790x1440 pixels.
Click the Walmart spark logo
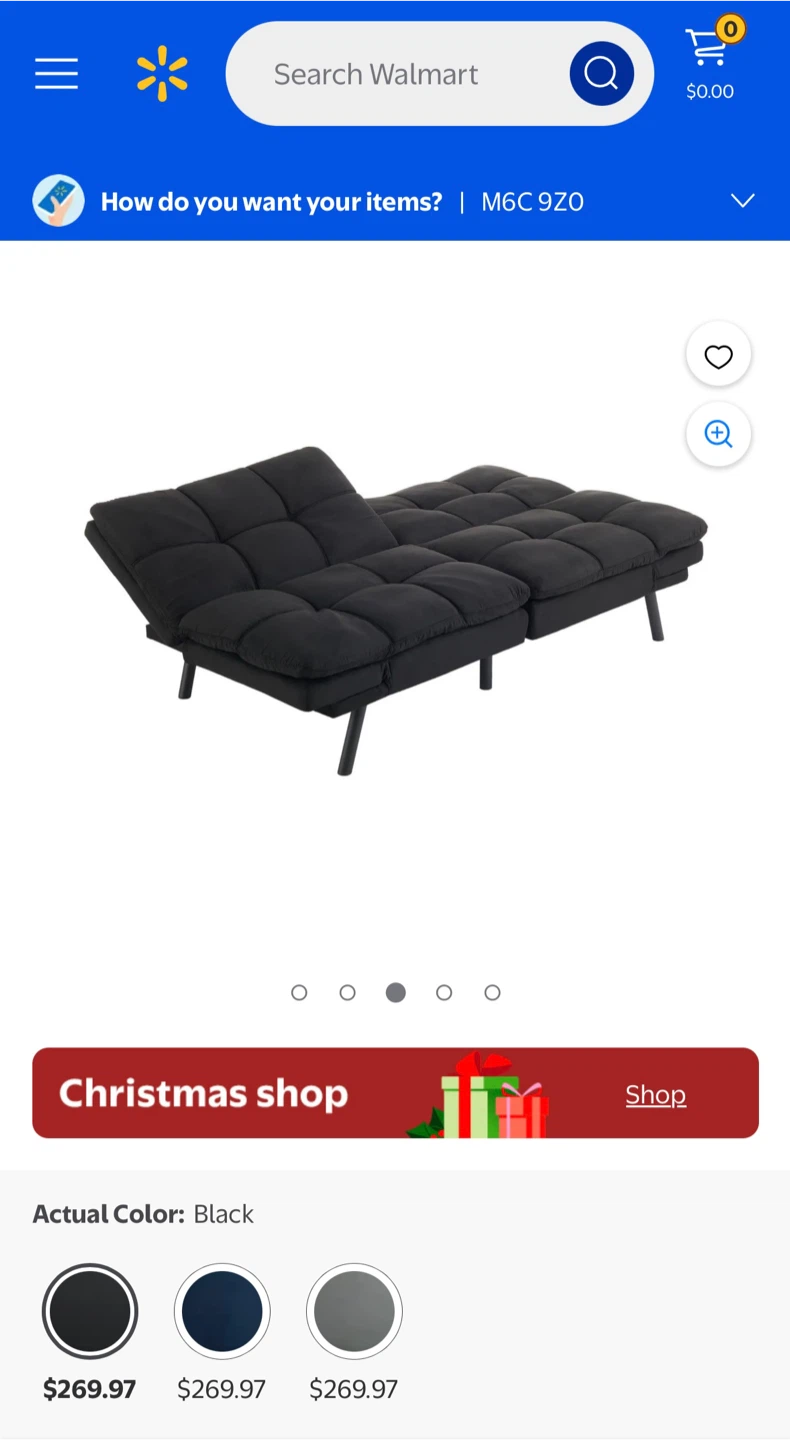click(x=162, y=73)
